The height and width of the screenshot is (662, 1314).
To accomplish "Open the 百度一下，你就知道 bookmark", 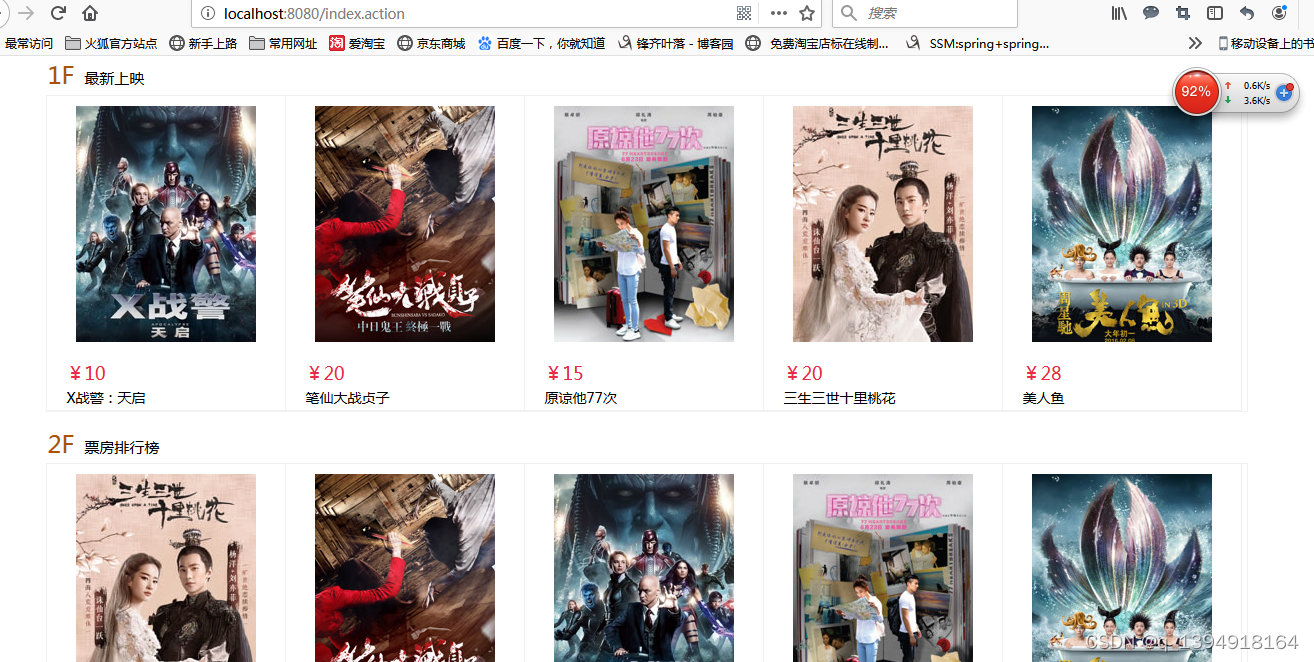I will tap(541, 43).
